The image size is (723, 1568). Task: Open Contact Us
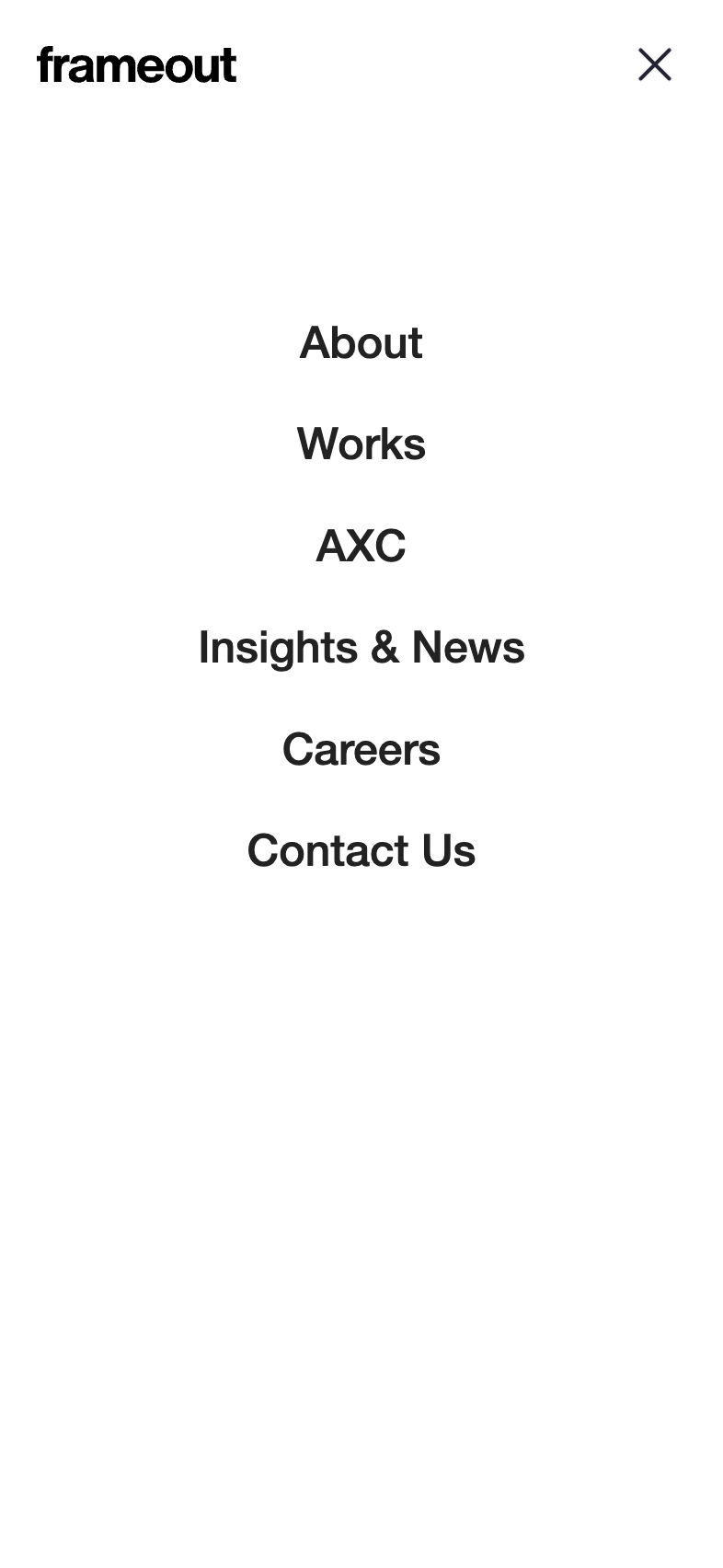(361, 850)
